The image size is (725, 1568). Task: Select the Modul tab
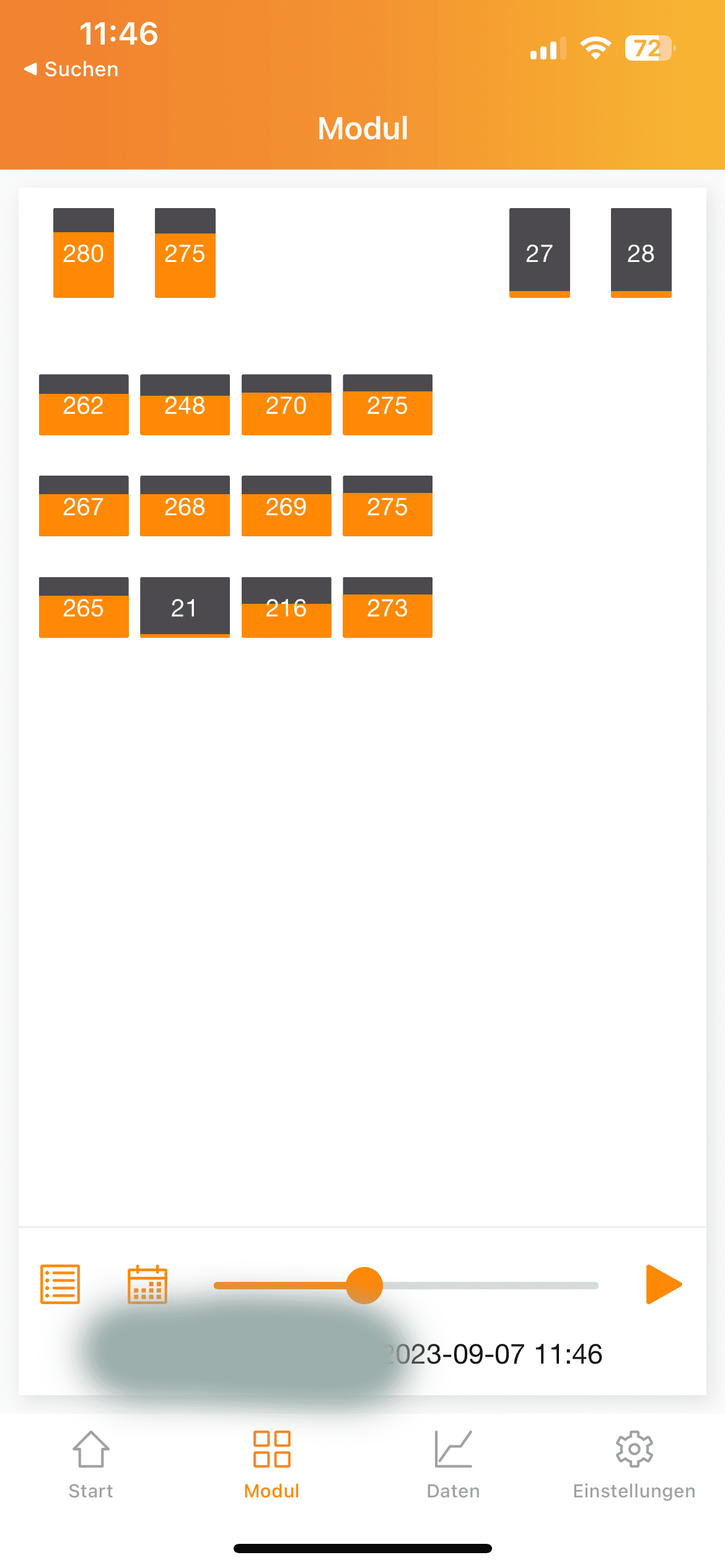click(x=271, y=1464)
